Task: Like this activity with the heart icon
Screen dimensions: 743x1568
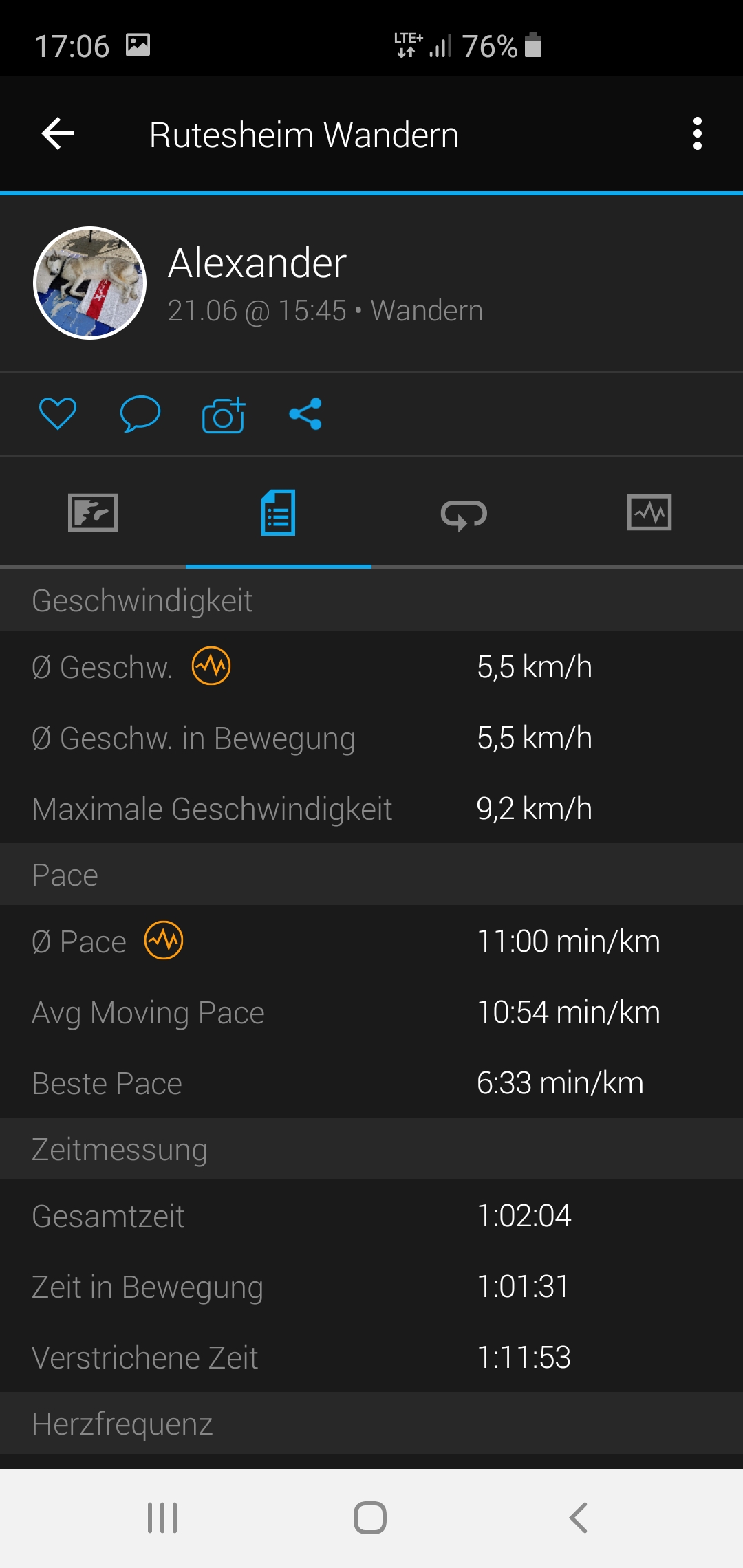Action: pyautogui.click(x=58, y=413)
